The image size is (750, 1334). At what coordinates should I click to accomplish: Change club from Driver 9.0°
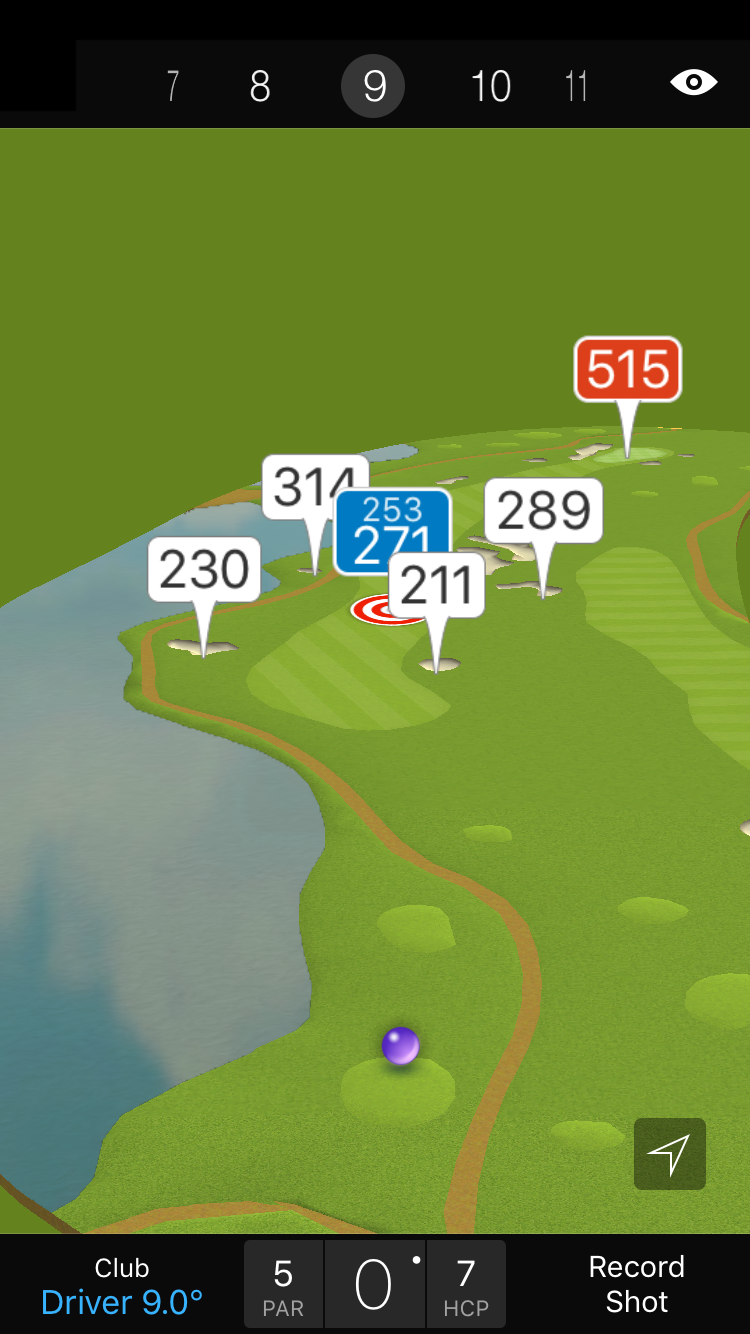pos(122,1286)
